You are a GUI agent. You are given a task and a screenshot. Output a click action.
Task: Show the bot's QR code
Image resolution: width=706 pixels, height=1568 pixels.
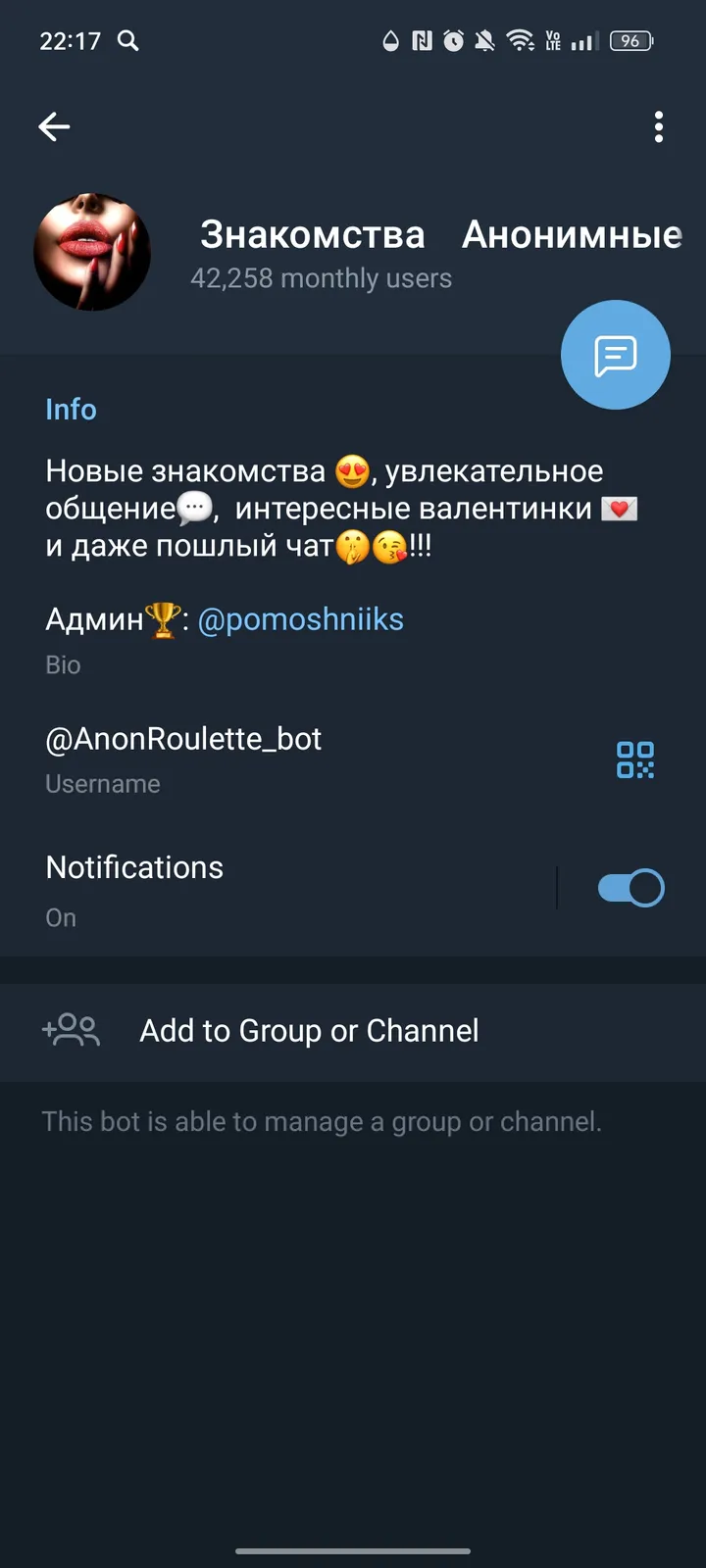[636, 759]
